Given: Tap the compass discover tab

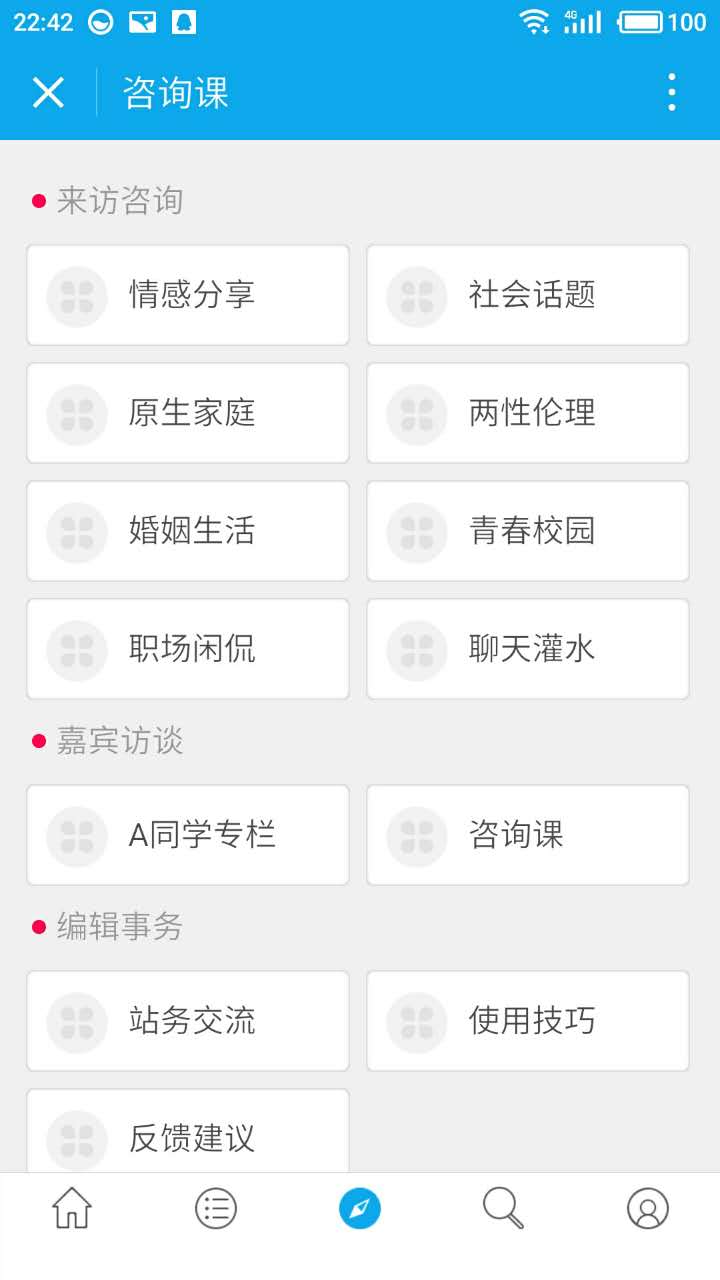Looking at the screenshot, I should tap(360, 1209).
